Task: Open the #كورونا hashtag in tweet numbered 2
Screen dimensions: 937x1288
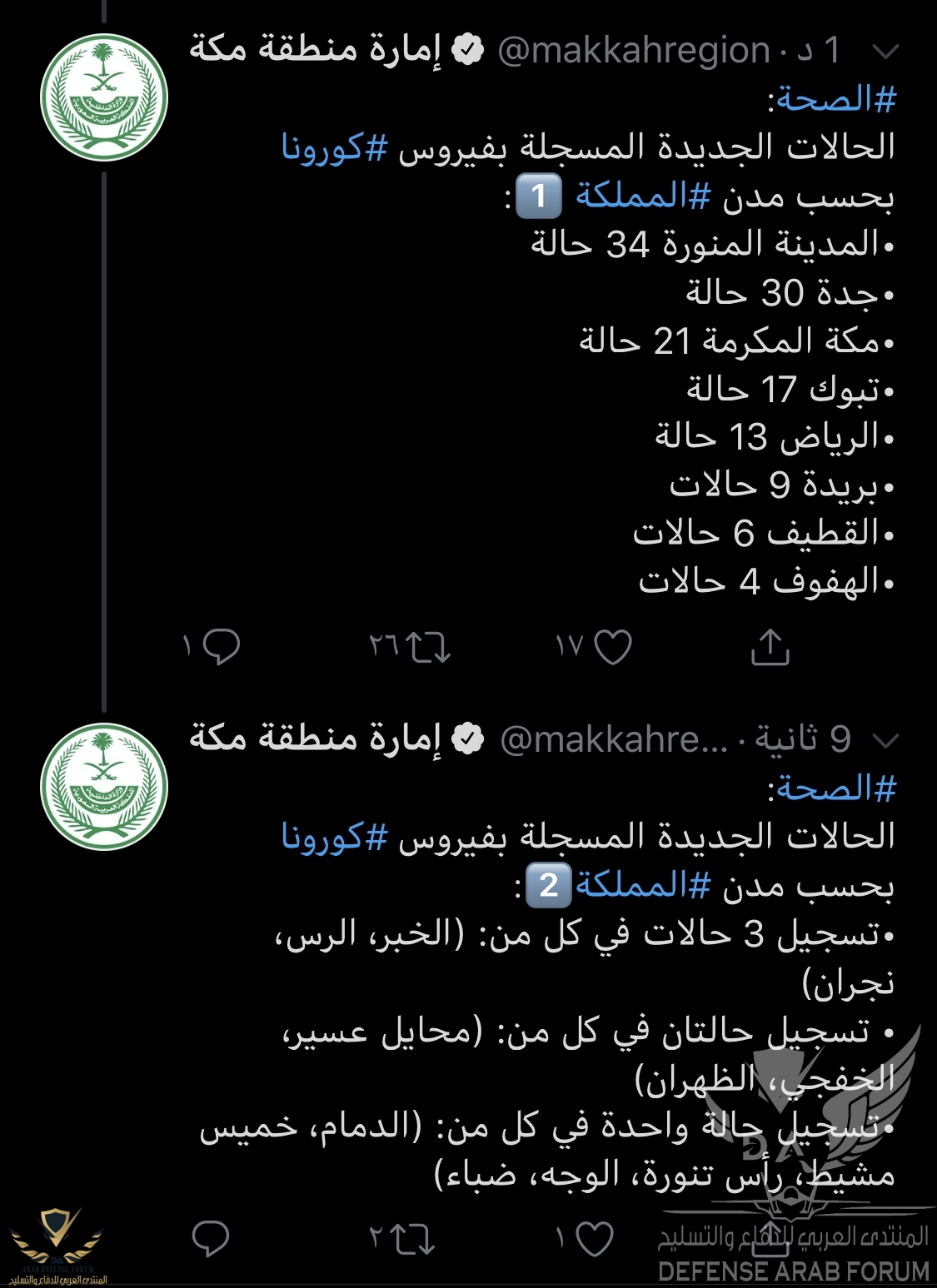Action: point(335,837)
